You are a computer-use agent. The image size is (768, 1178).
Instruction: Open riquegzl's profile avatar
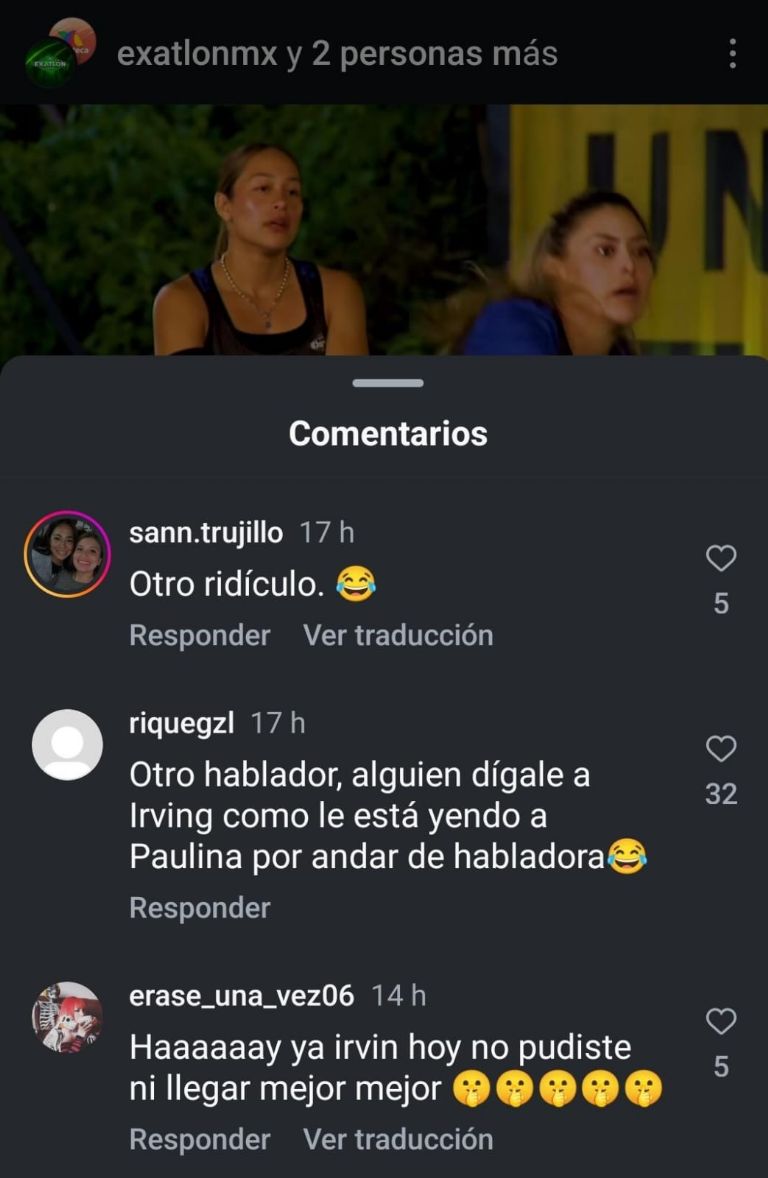[x=67, y=745]
